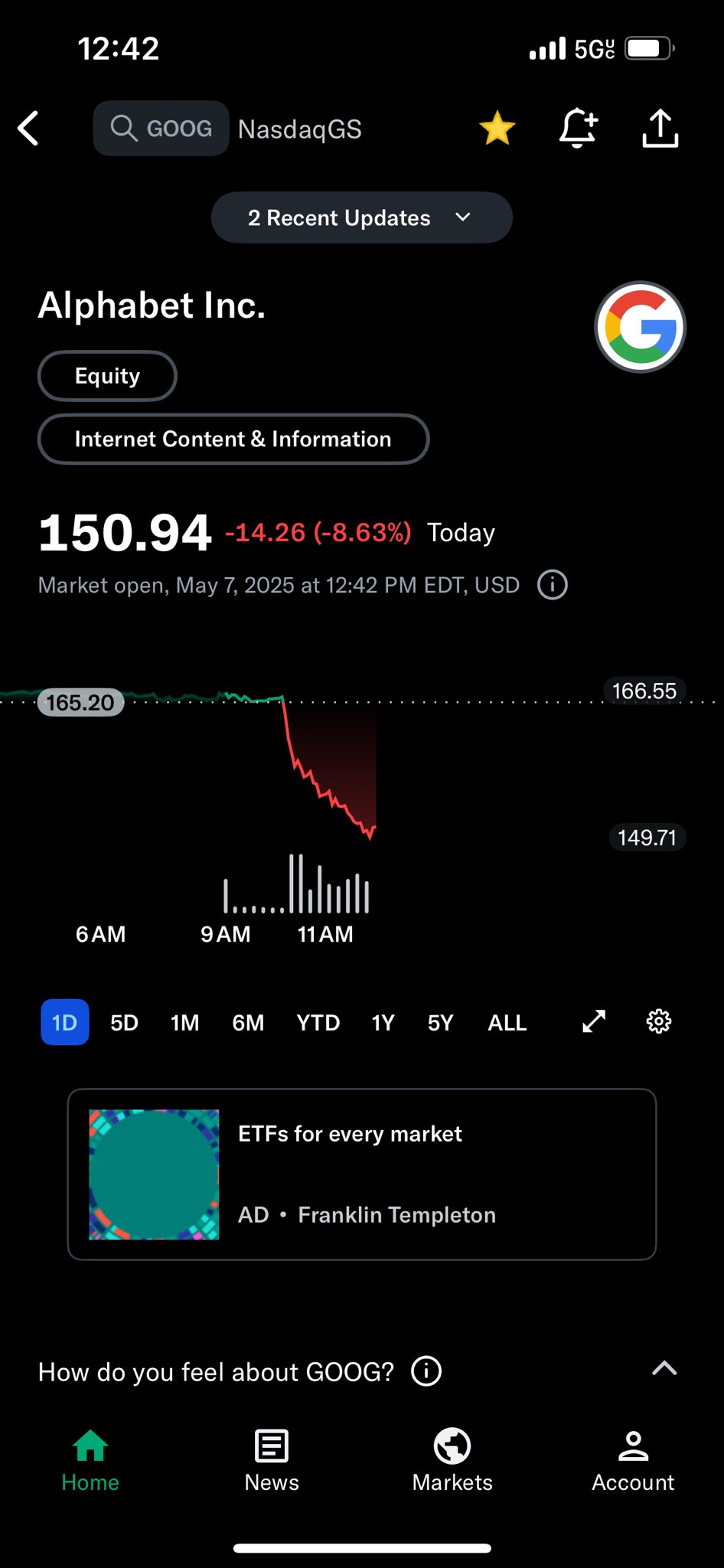Screen dimensions: 724x1568
Task: Open the GOOG ticker search field
Action: tap(161, 129)
